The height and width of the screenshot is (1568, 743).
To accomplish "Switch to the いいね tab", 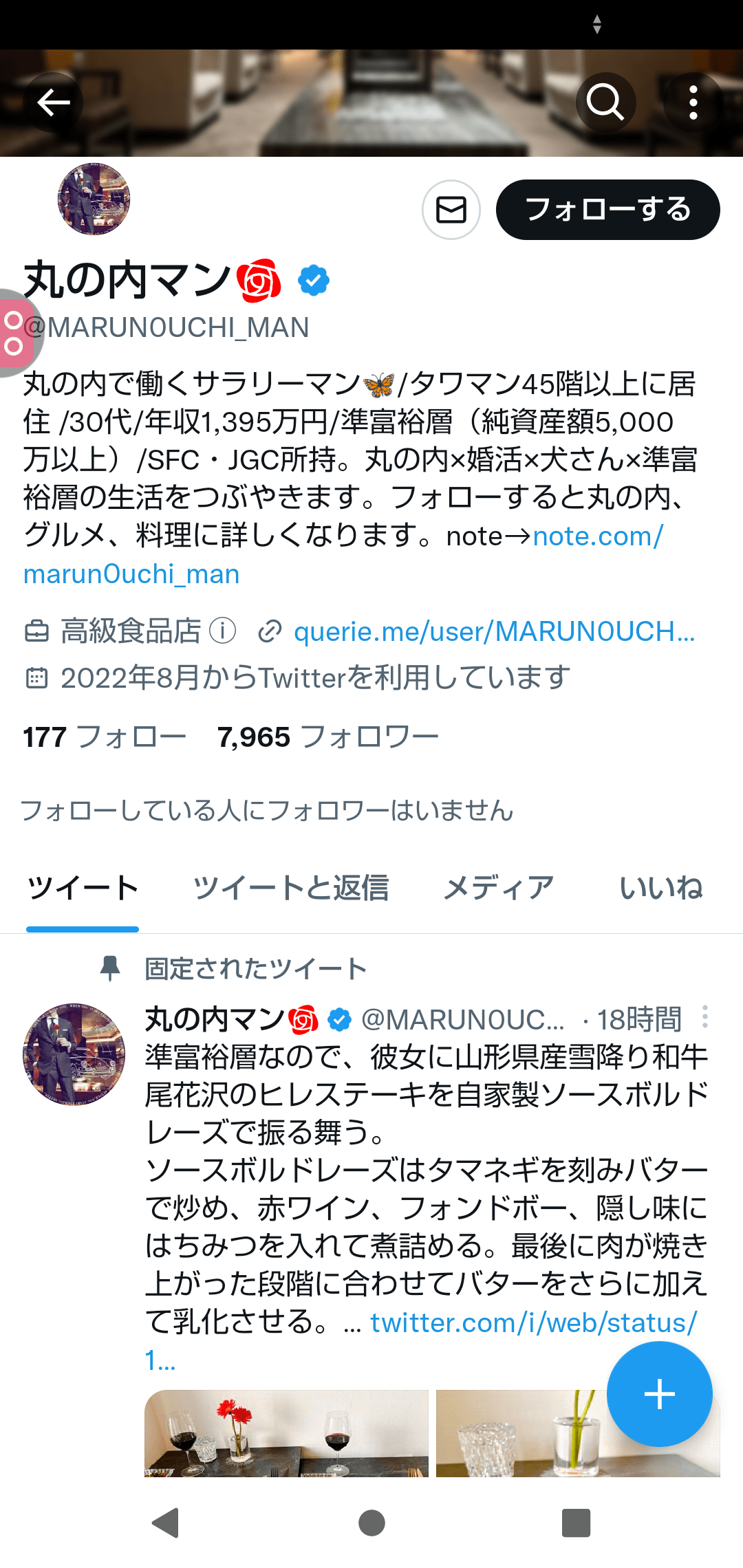I will (x=660, y=888).
